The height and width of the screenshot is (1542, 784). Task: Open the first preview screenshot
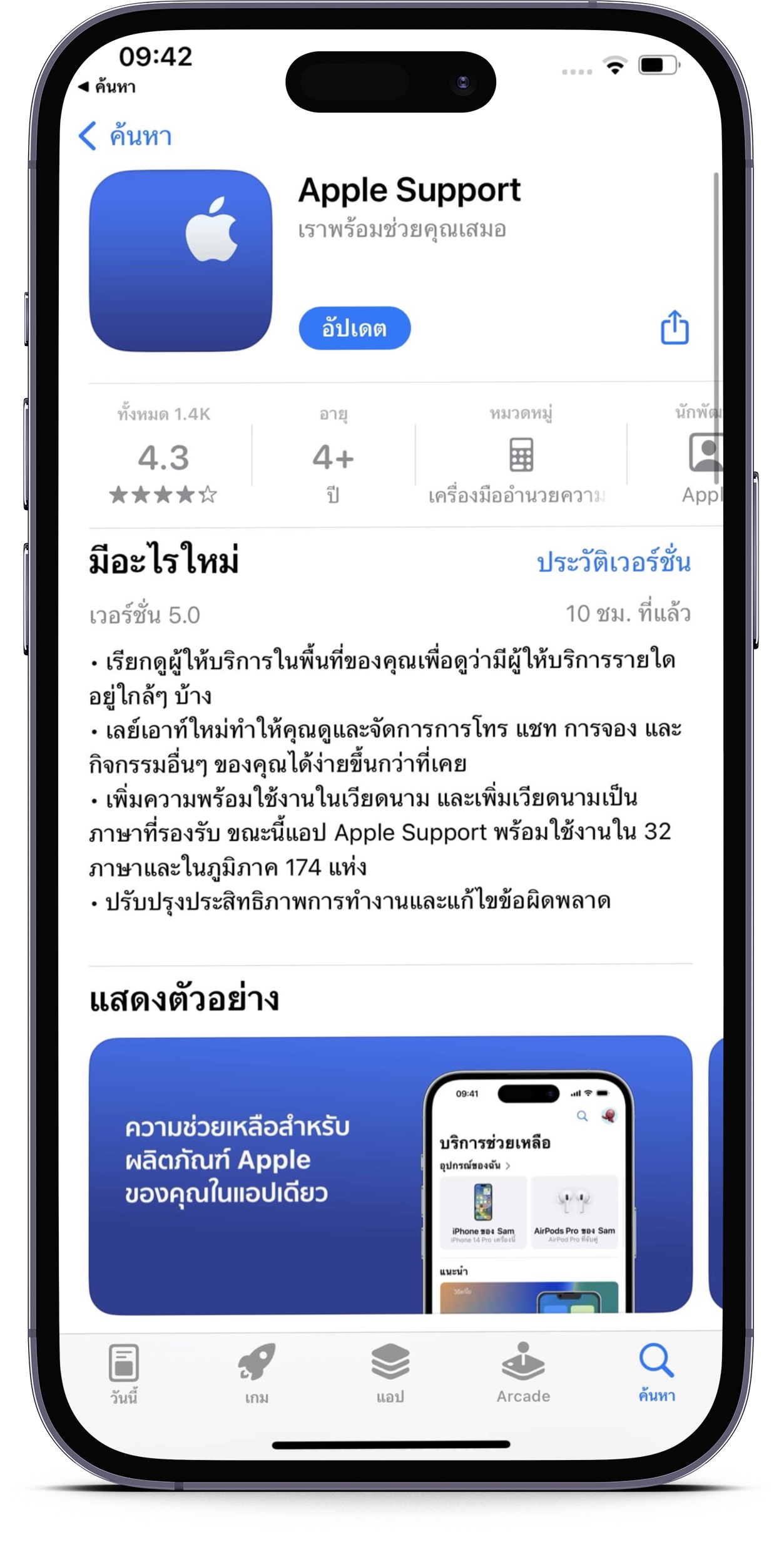point(390,1176)
